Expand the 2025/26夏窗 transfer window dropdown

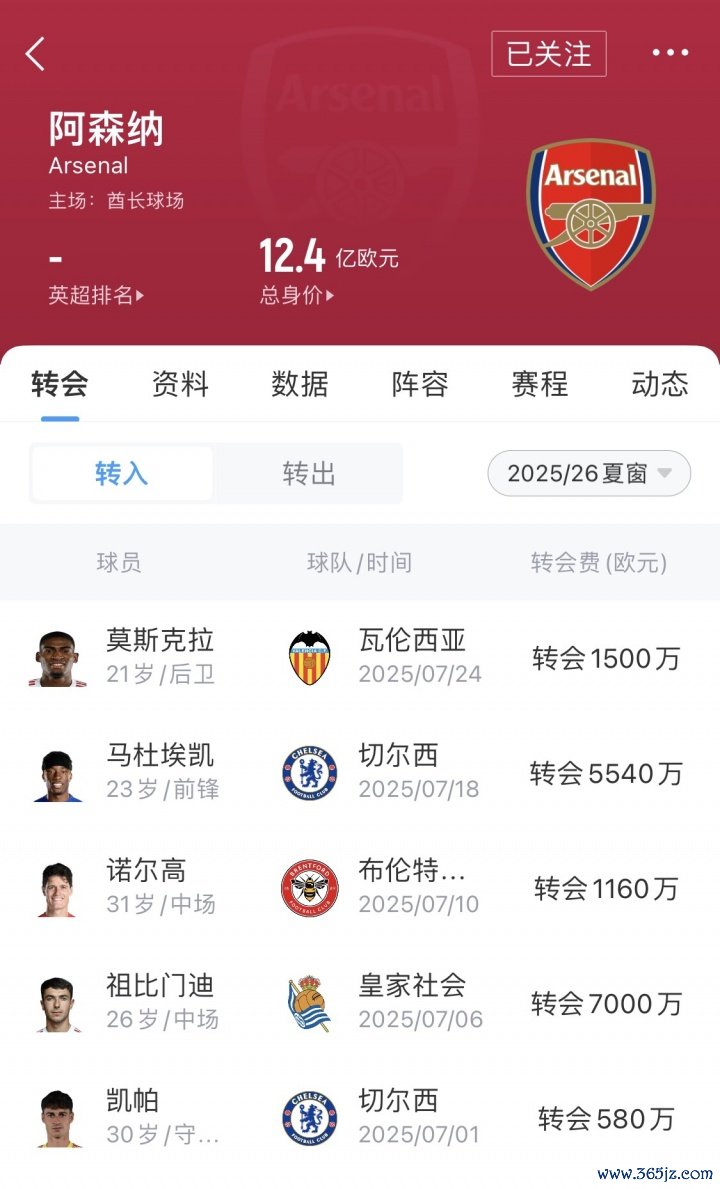[x=588, y=473]
